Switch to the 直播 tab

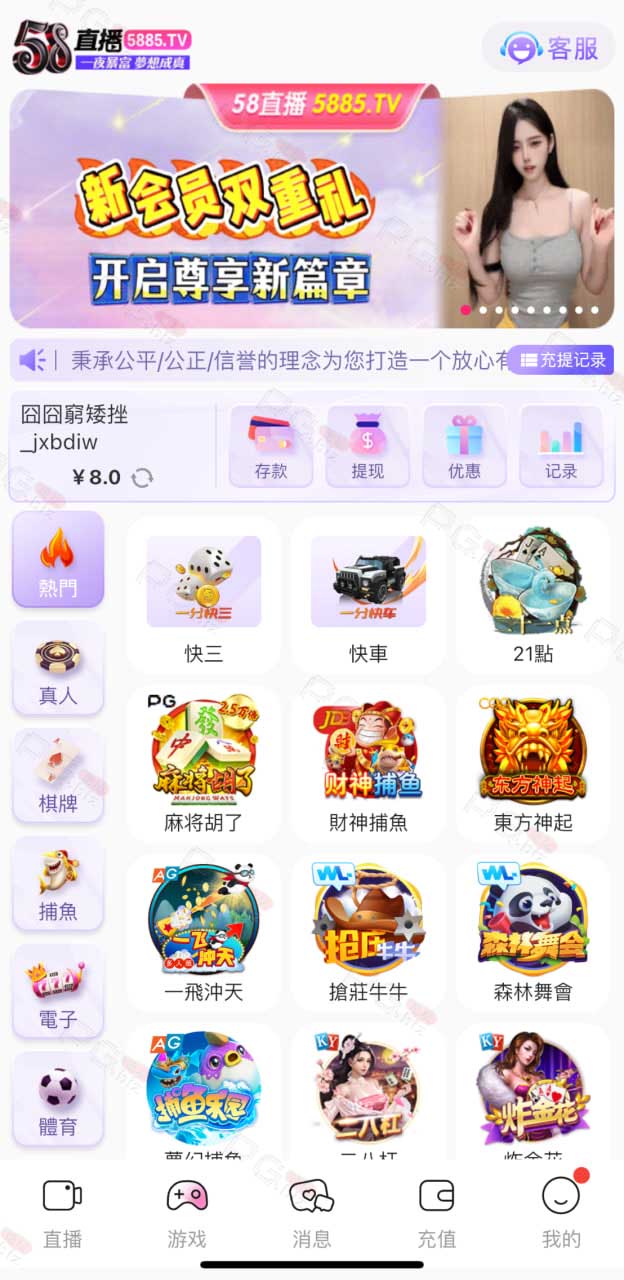point(62,1213)
